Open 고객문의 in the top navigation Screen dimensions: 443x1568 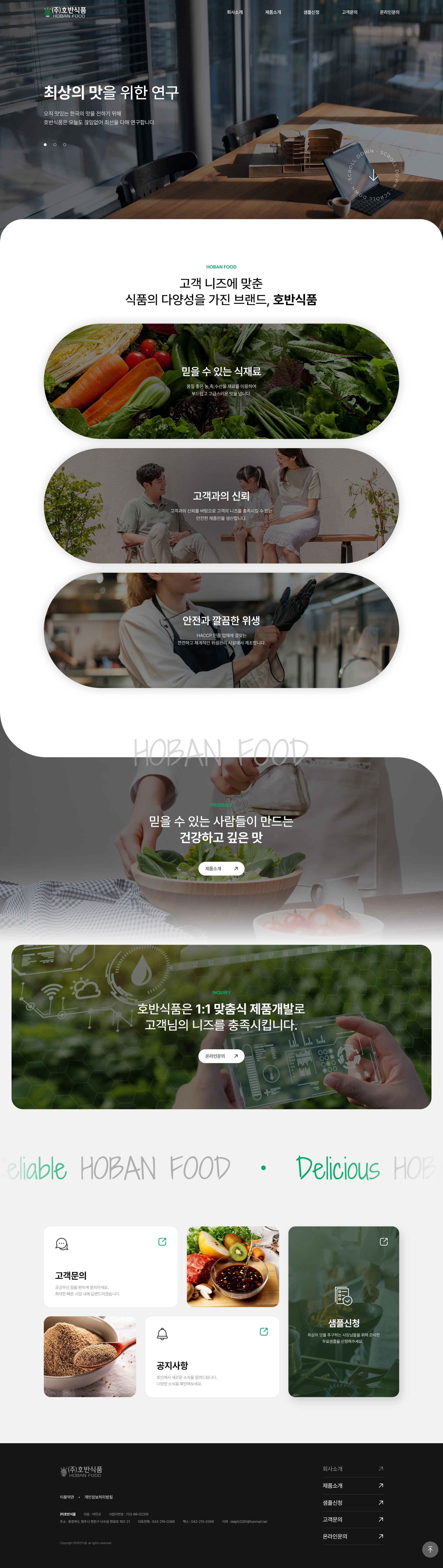(349, 12)
